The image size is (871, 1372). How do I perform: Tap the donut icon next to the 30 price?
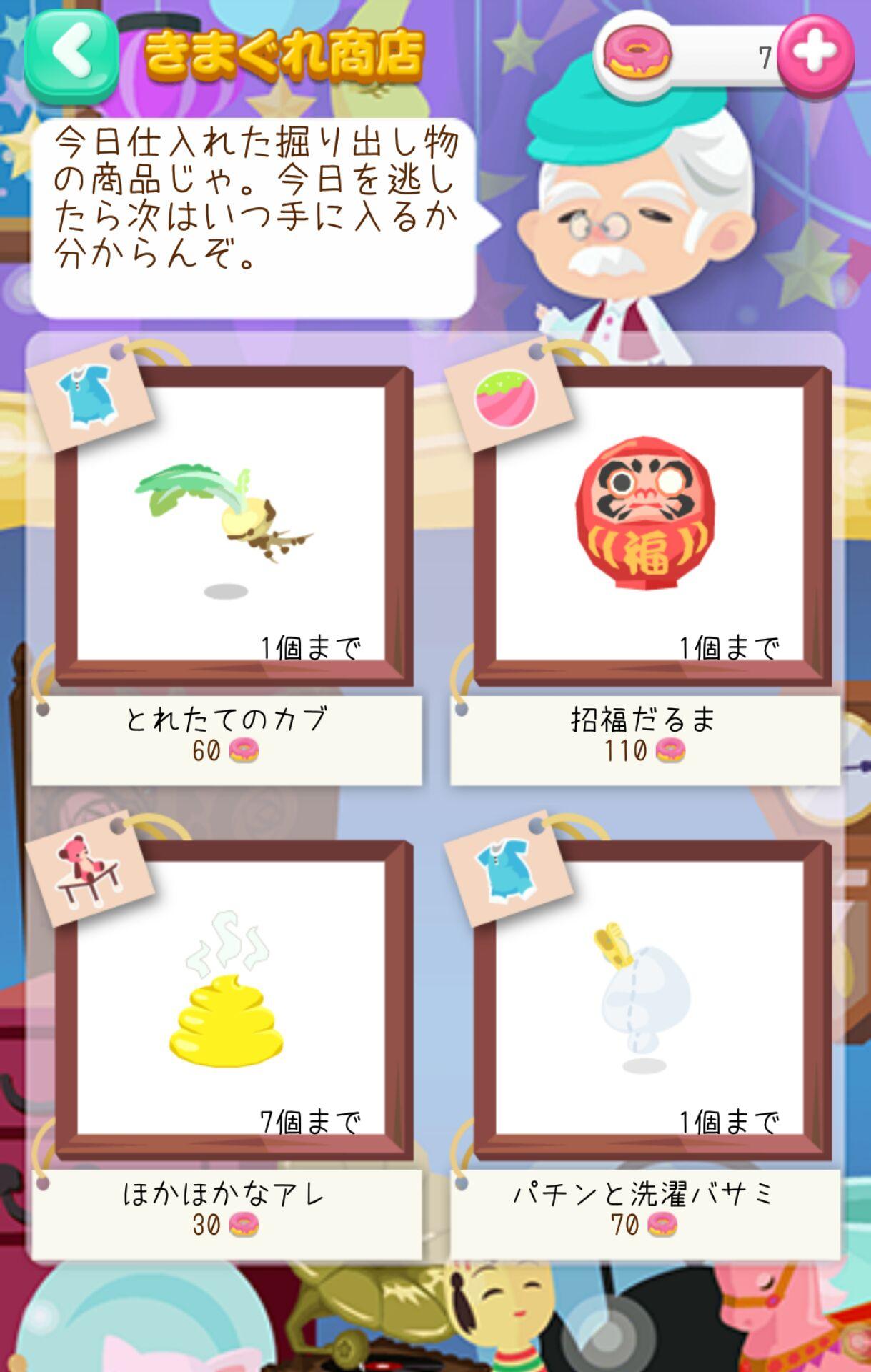[244, 1226]
